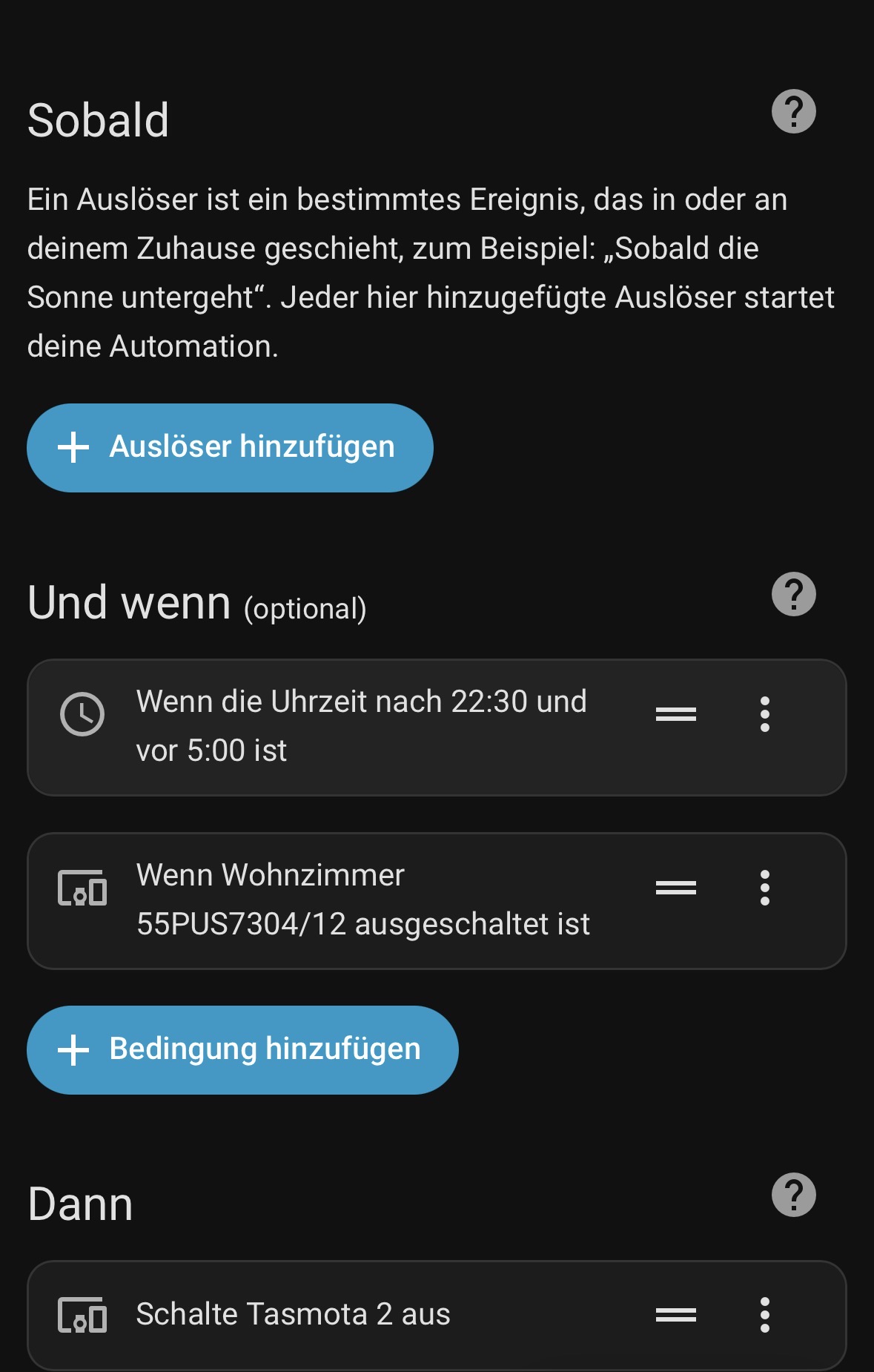Expand the Schalte Tasmota 2 aus action
The image size is (874, 1372).
[293, 1314]
